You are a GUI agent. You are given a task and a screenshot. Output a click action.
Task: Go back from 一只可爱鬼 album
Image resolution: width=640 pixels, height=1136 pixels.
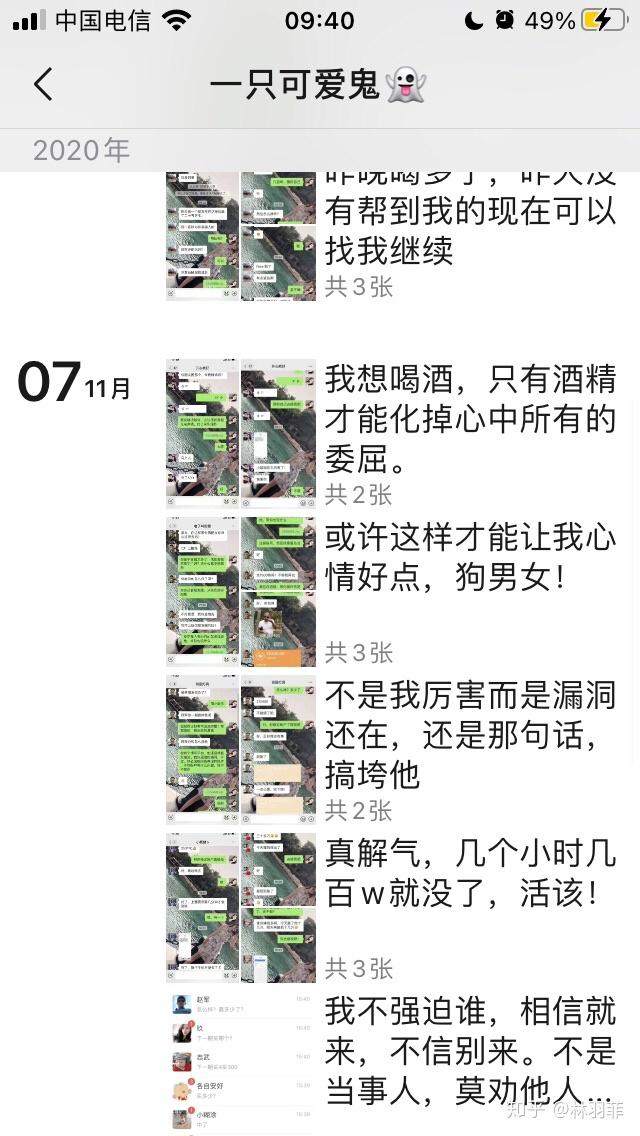coord(43,84)
